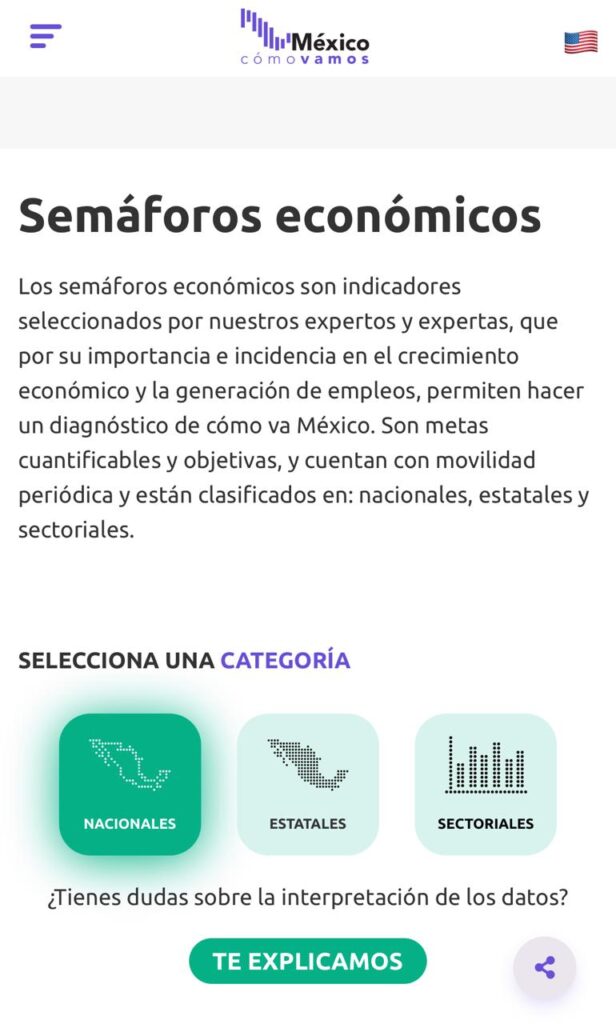616x1024 pixels.
Task: Tap the Te explicamos button
Action: (x=307, y=961)
